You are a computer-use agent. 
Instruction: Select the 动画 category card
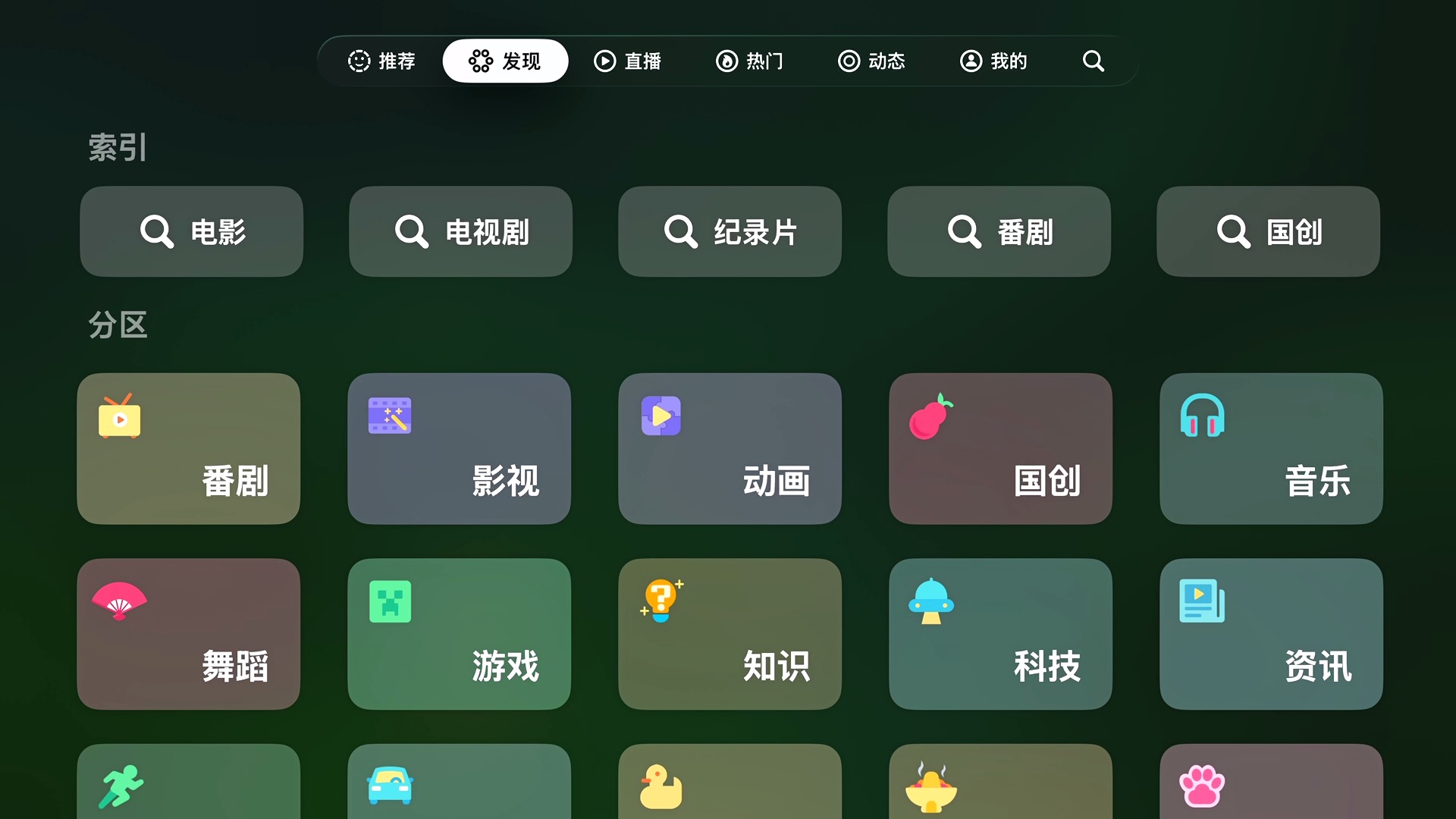tap(730, 448)
